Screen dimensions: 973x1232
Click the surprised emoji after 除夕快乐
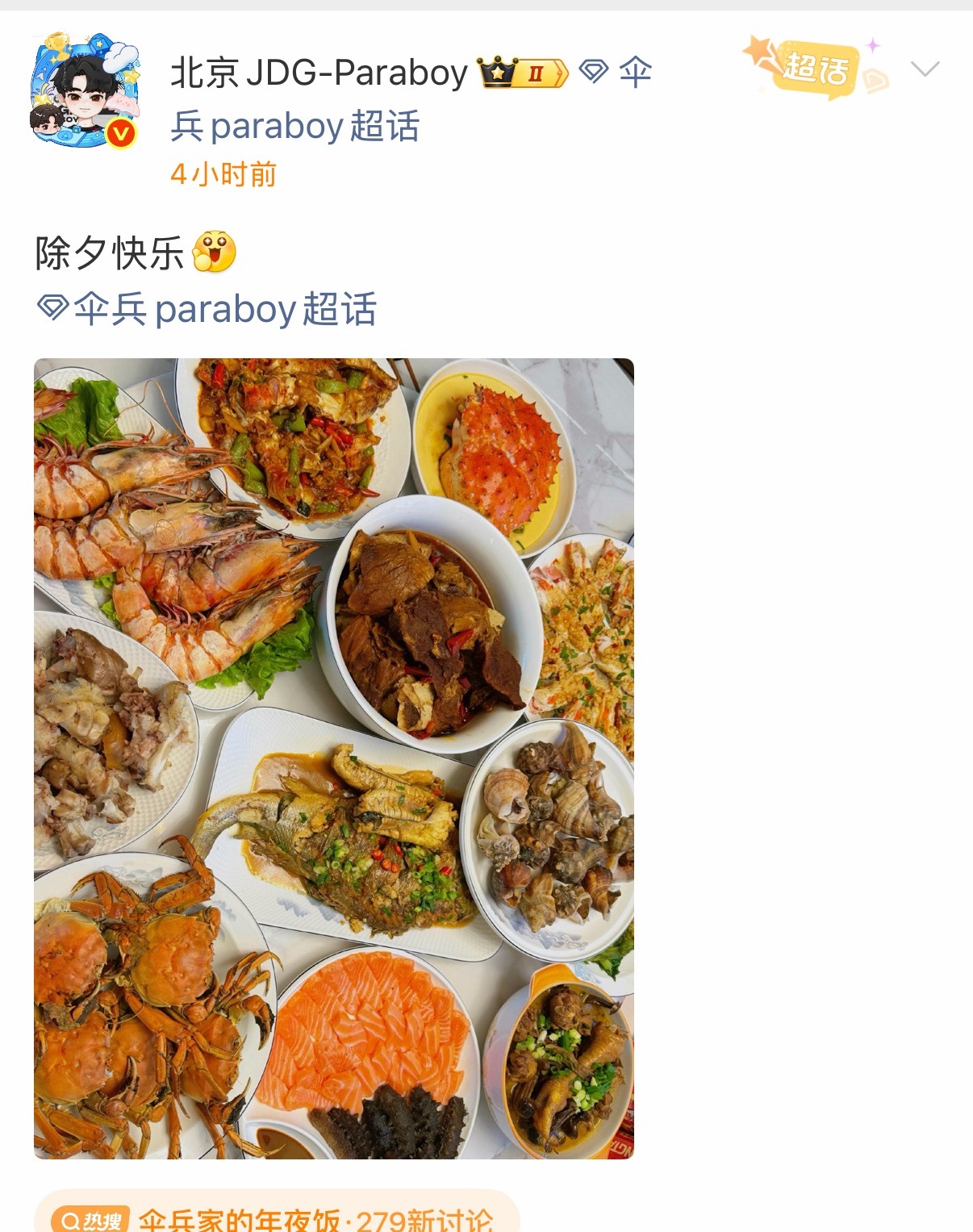click(x=215, y=252)
